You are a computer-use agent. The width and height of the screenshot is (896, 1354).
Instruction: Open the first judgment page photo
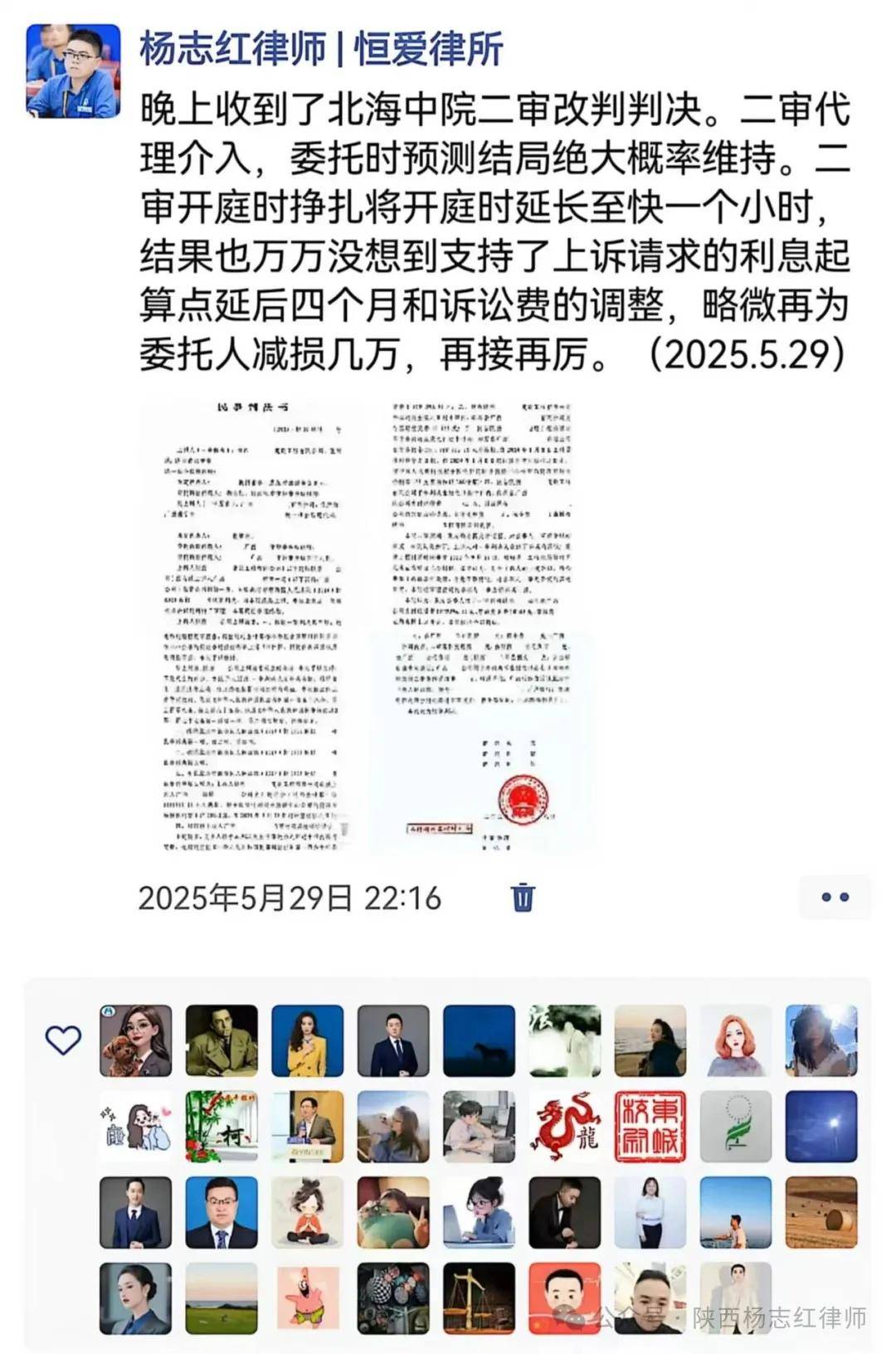coord(251,627)
